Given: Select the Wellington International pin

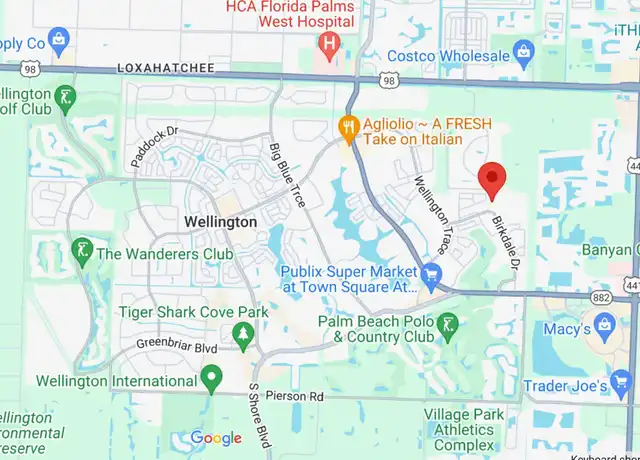Looking at the screenshot, I should click(x=210, y=378).
